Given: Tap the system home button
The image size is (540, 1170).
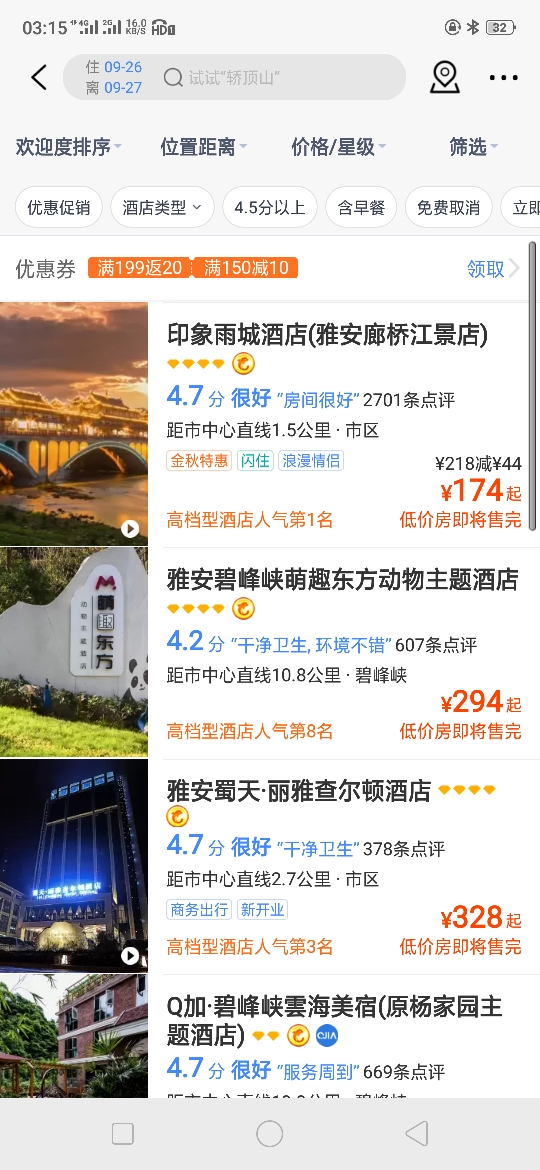Looking at the screenshot, I should click(269, 1133).
